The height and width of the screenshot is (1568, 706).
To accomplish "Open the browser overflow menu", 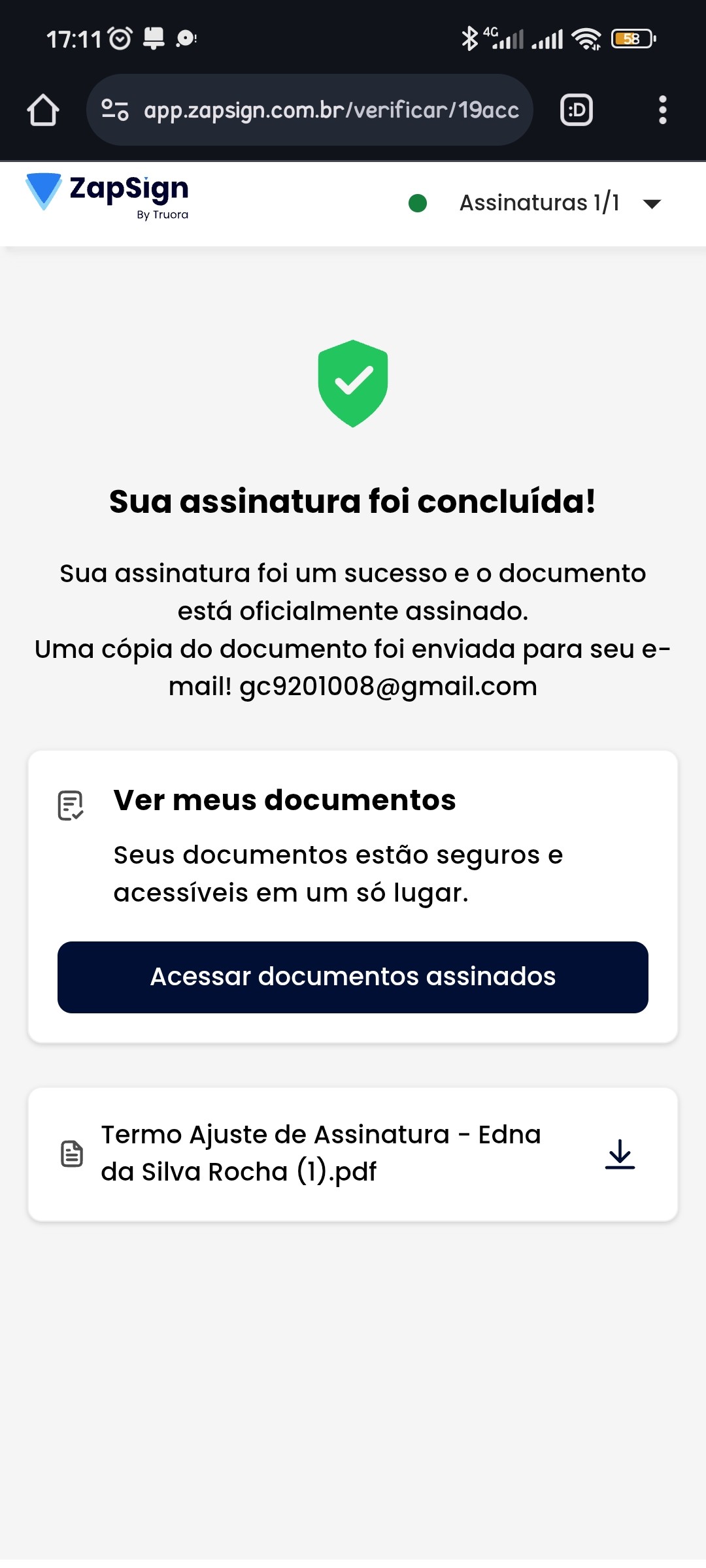I will 662,110.
